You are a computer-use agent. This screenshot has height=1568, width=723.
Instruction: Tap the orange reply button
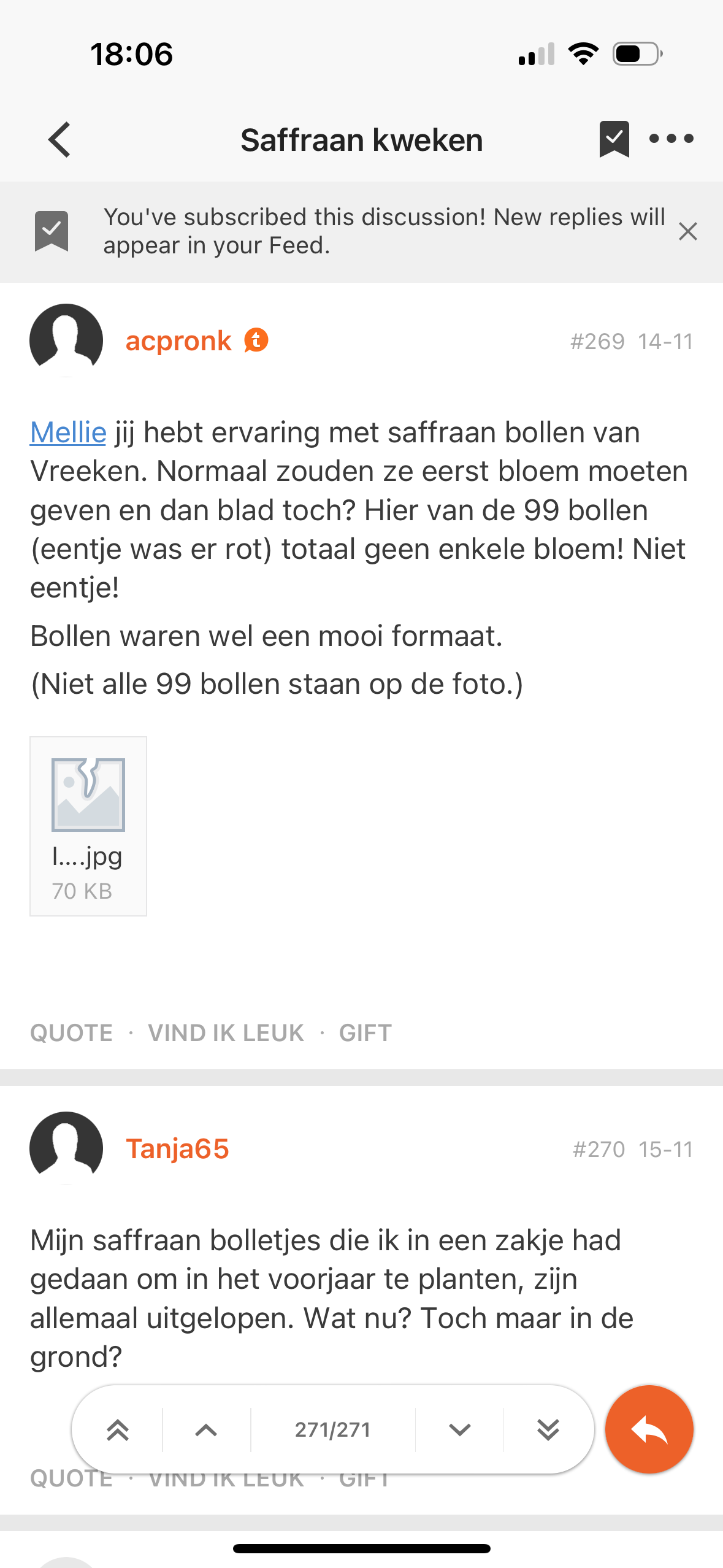pos(649,1430)
